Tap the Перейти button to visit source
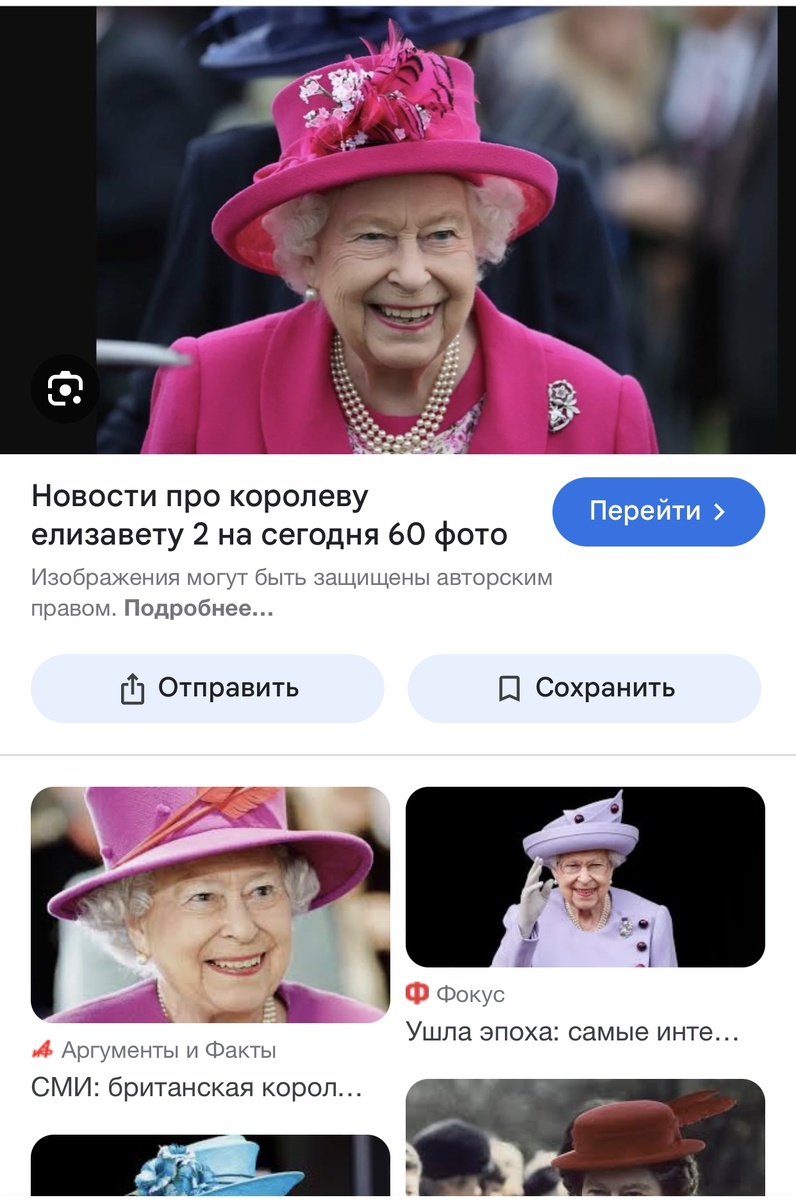 pos(658,511)
